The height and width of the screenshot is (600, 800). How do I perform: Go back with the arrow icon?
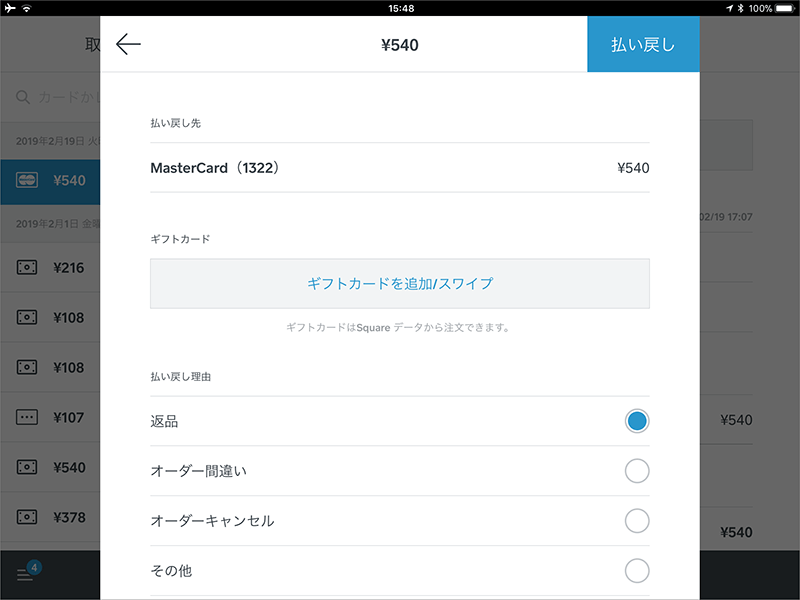128,44
